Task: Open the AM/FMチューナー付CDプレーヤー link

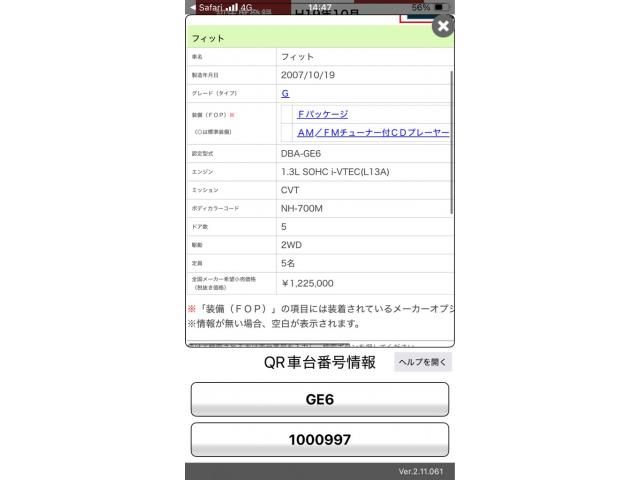Action: [x=373, y=133]
